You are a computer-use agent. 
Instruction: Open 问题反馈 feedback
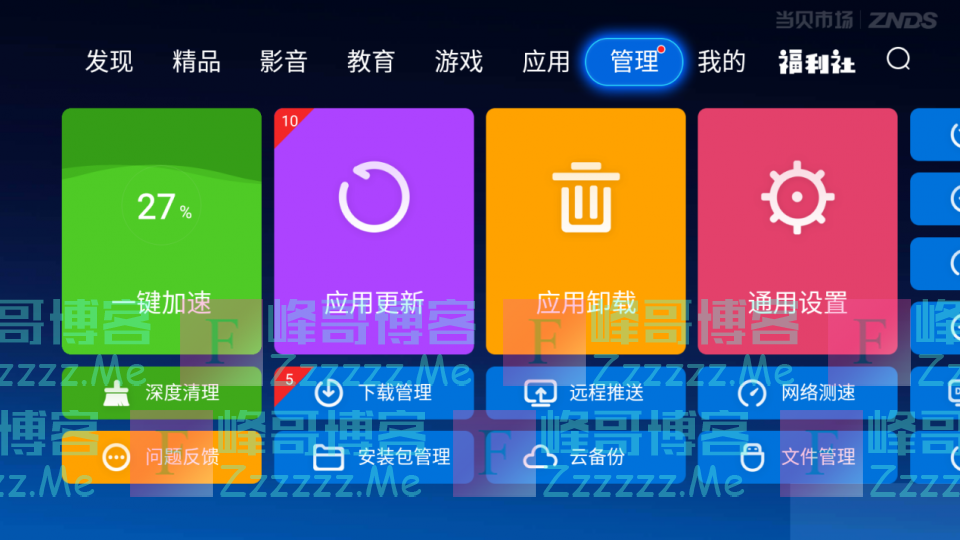coord(162,458)
